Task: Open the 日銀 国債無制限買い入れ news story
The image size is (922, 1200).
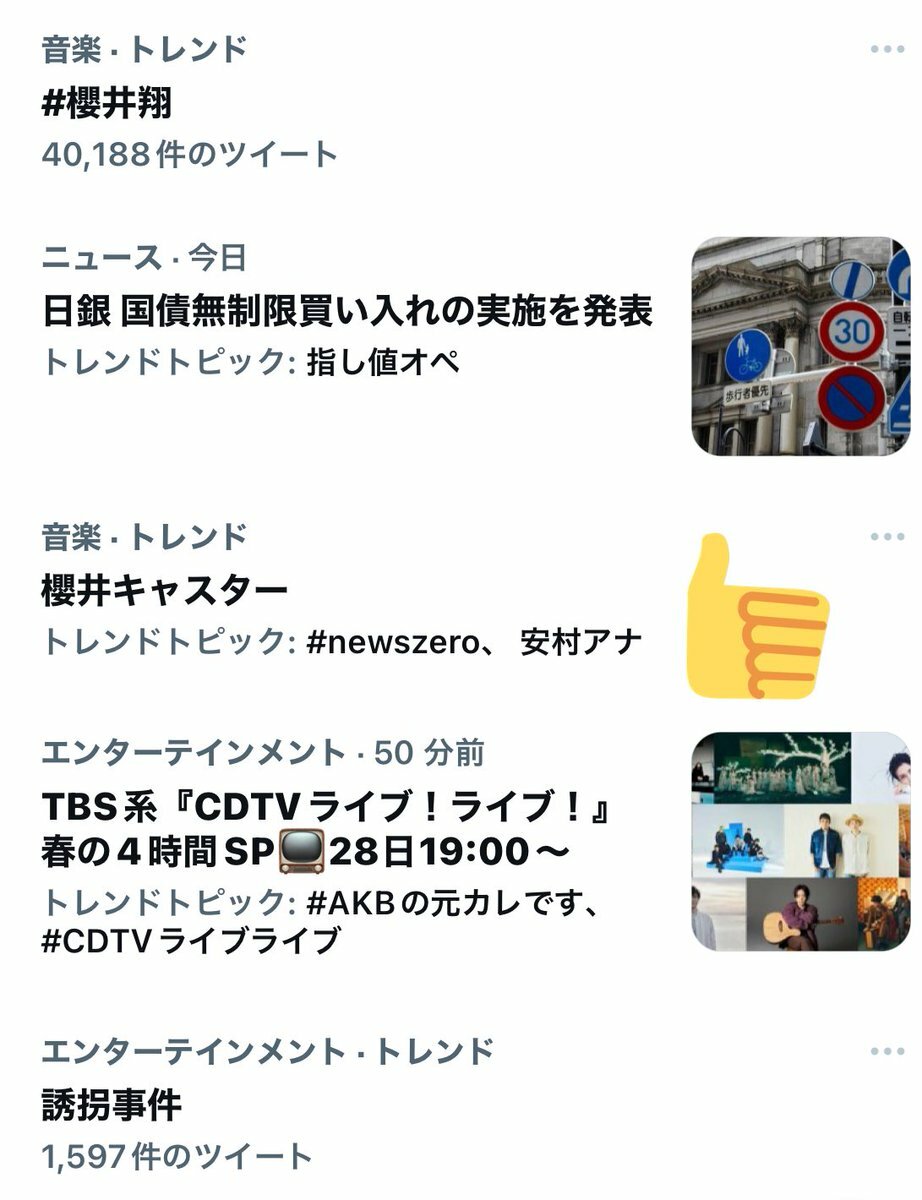Action: coord(347,311)
